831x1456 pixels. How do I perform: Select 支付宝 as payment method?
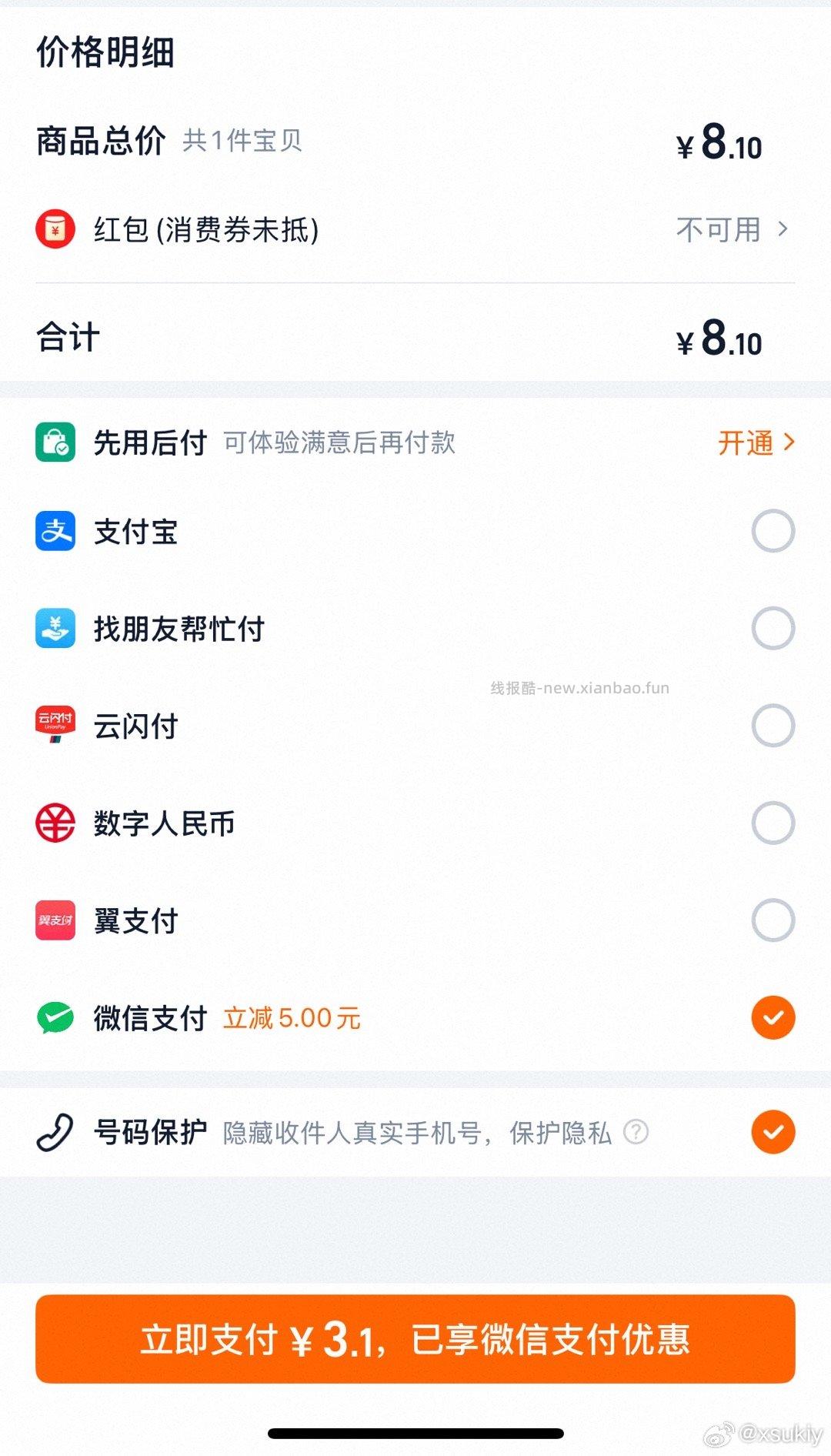pyautogui.click(x=773, y=530)
